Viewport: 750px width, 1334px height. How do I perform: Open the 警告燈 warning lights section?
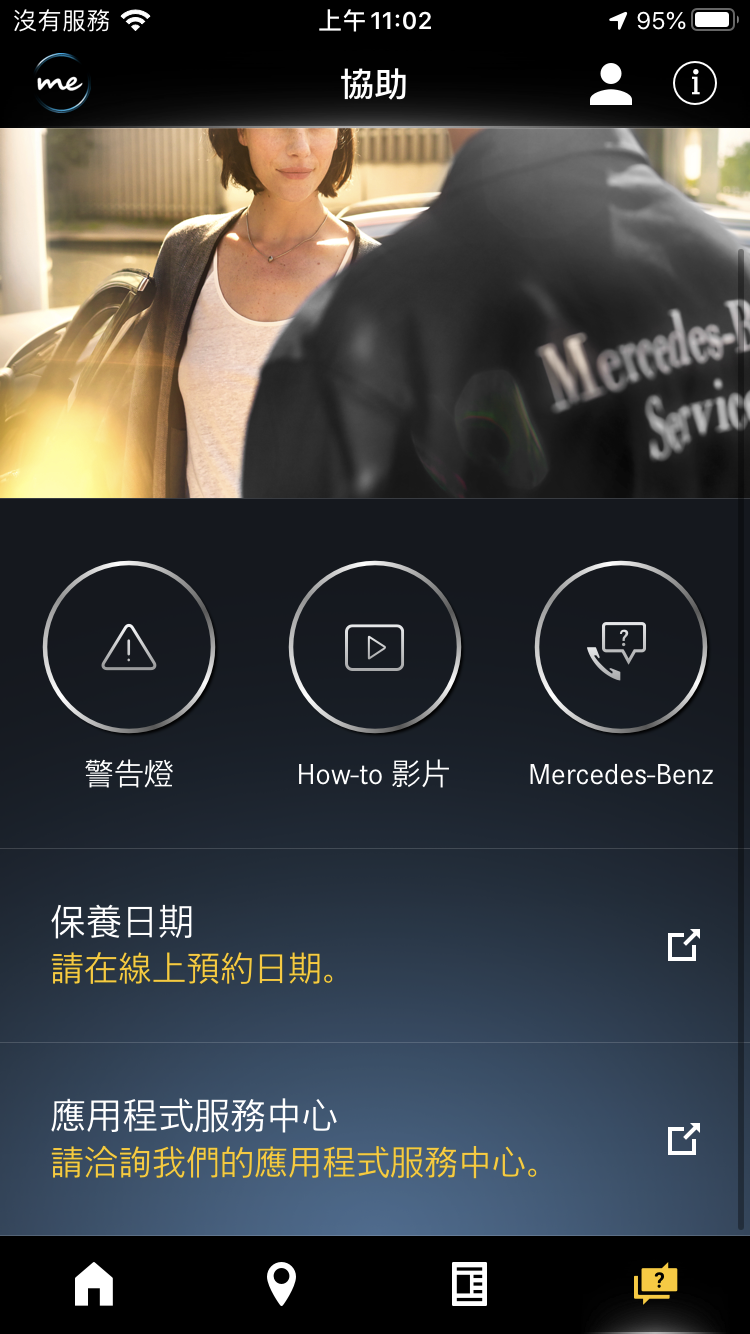point(129,648)
